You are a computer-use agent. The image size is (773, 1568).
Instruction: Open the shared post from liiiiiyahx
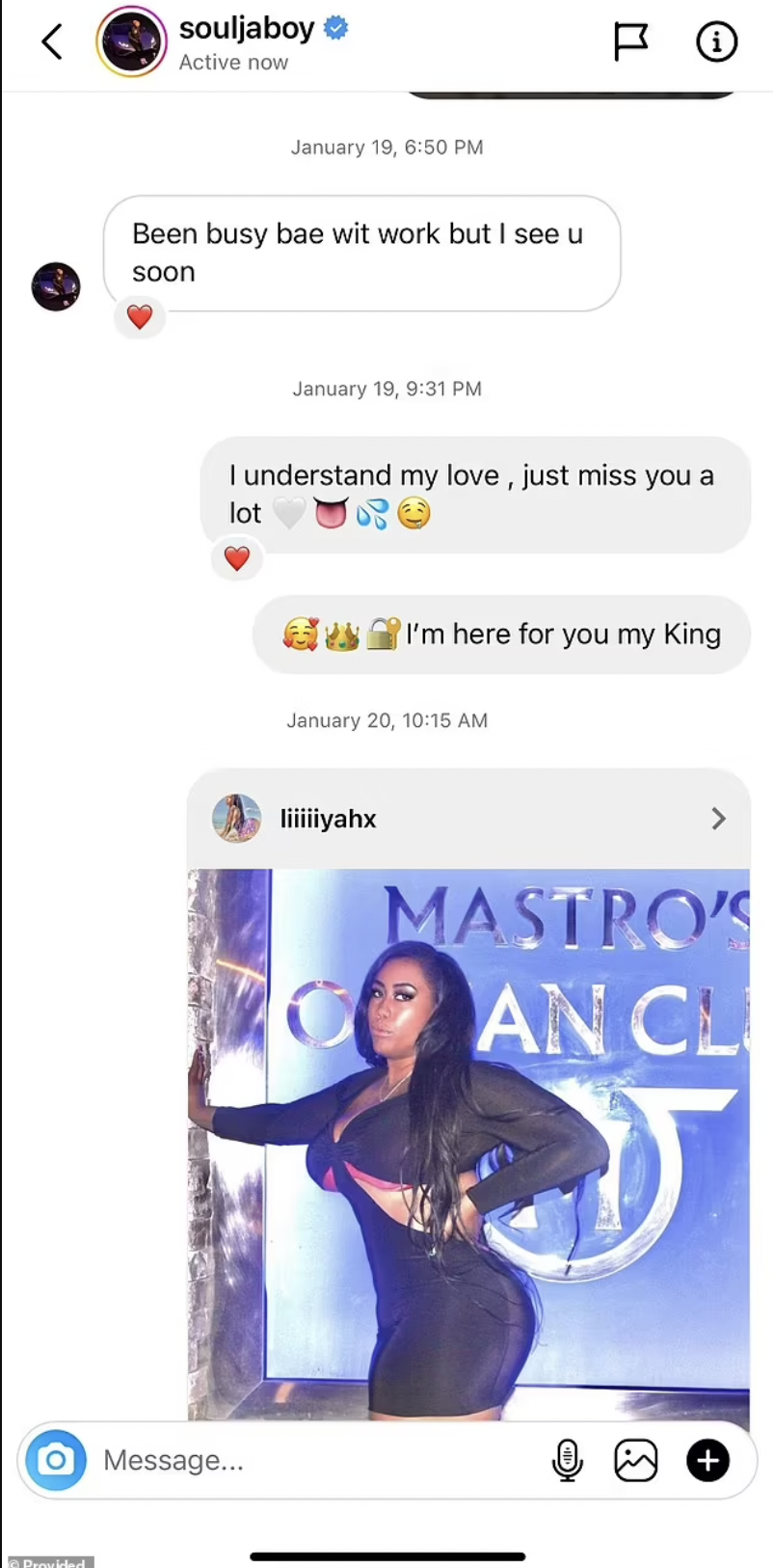click(x=468, y=1138)
